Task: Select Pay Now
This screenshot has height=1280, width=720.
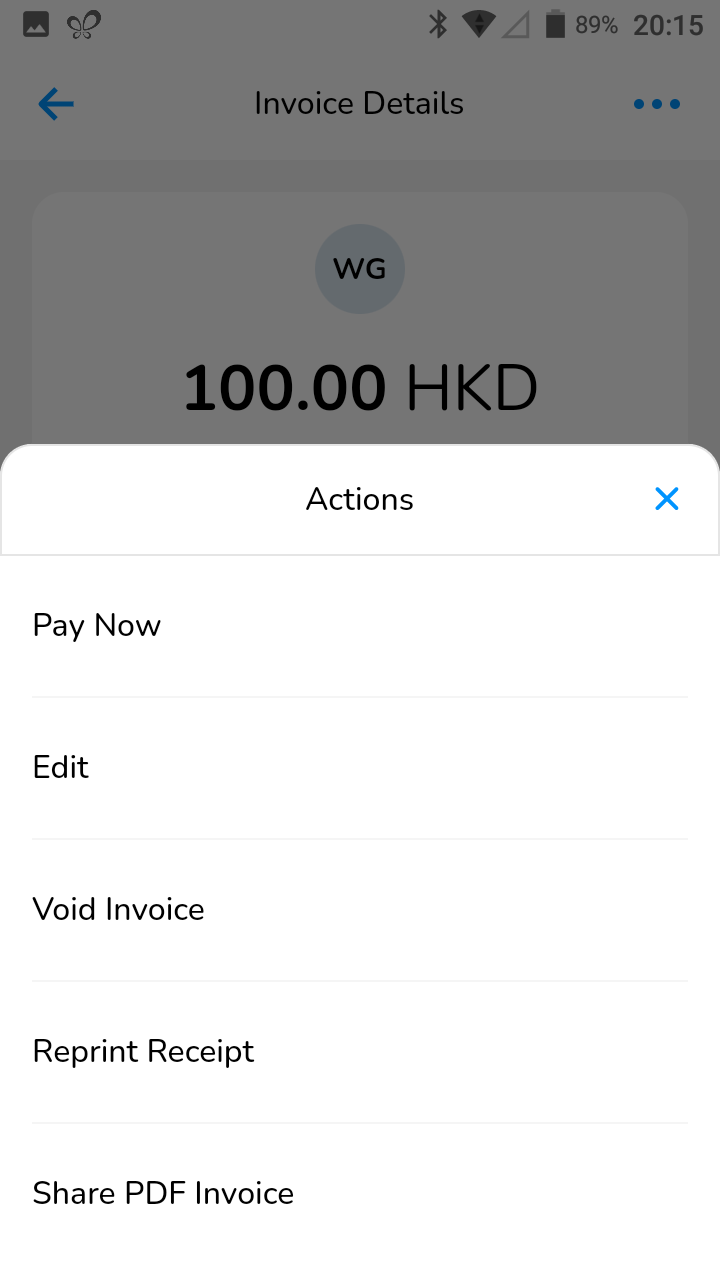Action: [96, 624]
